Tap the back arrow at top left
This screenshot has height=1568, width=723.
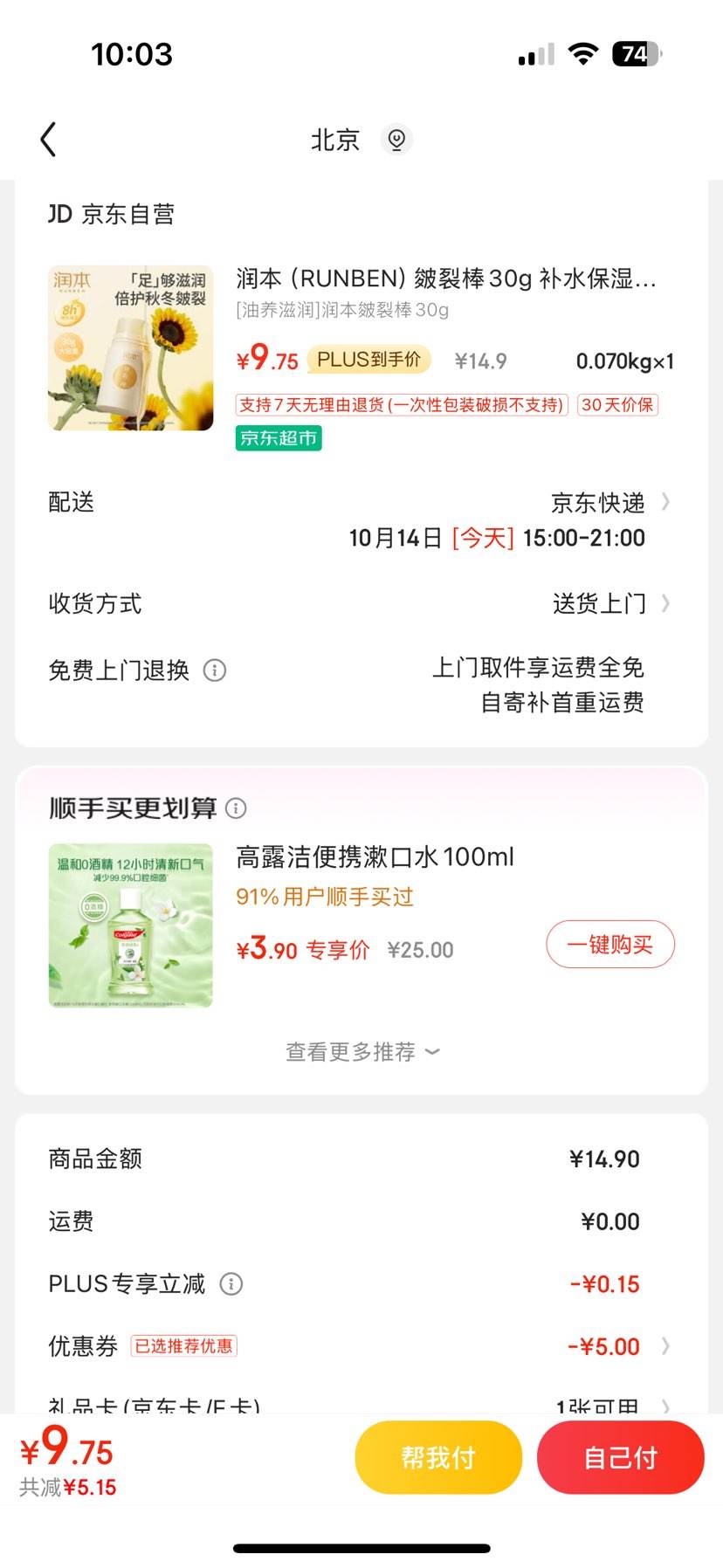point(48,140)
